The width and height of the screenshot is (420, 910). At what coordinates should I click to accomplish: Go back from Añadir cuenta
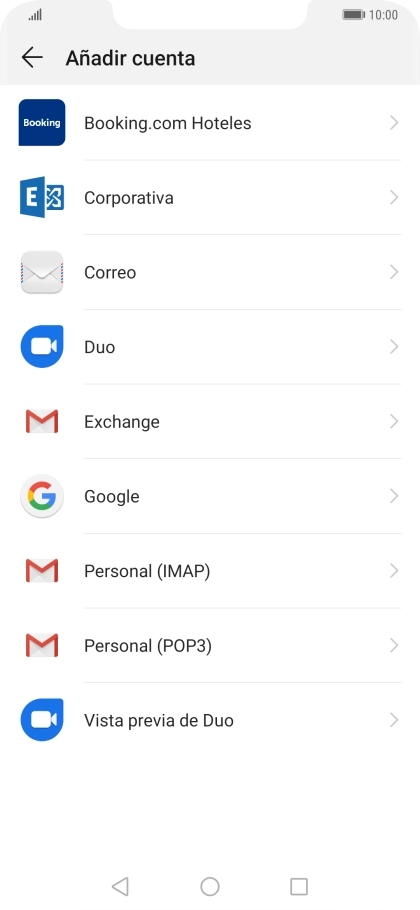point(32,57)
